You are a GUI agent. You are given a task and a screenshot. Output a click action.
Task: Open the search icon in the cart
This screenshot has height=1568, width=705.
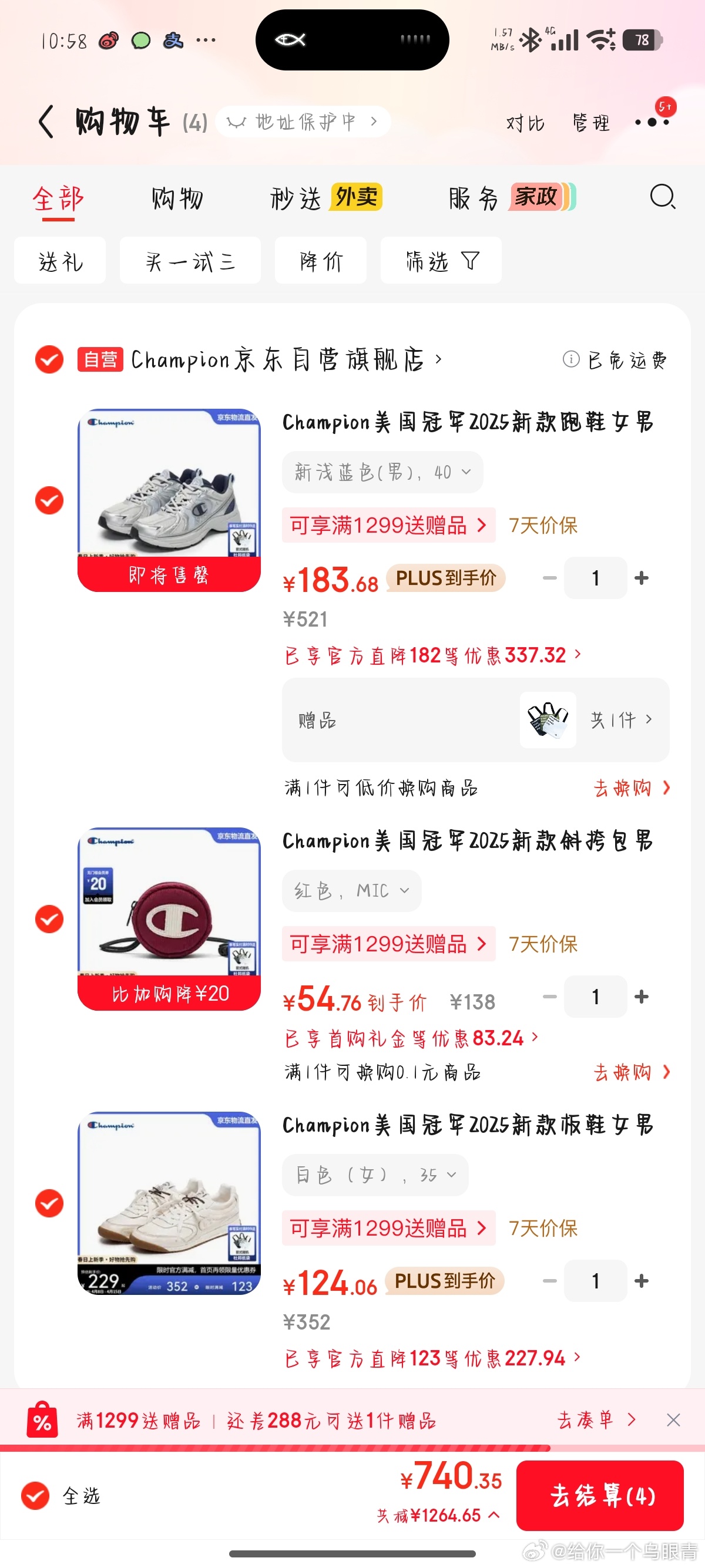click(662, 197)
